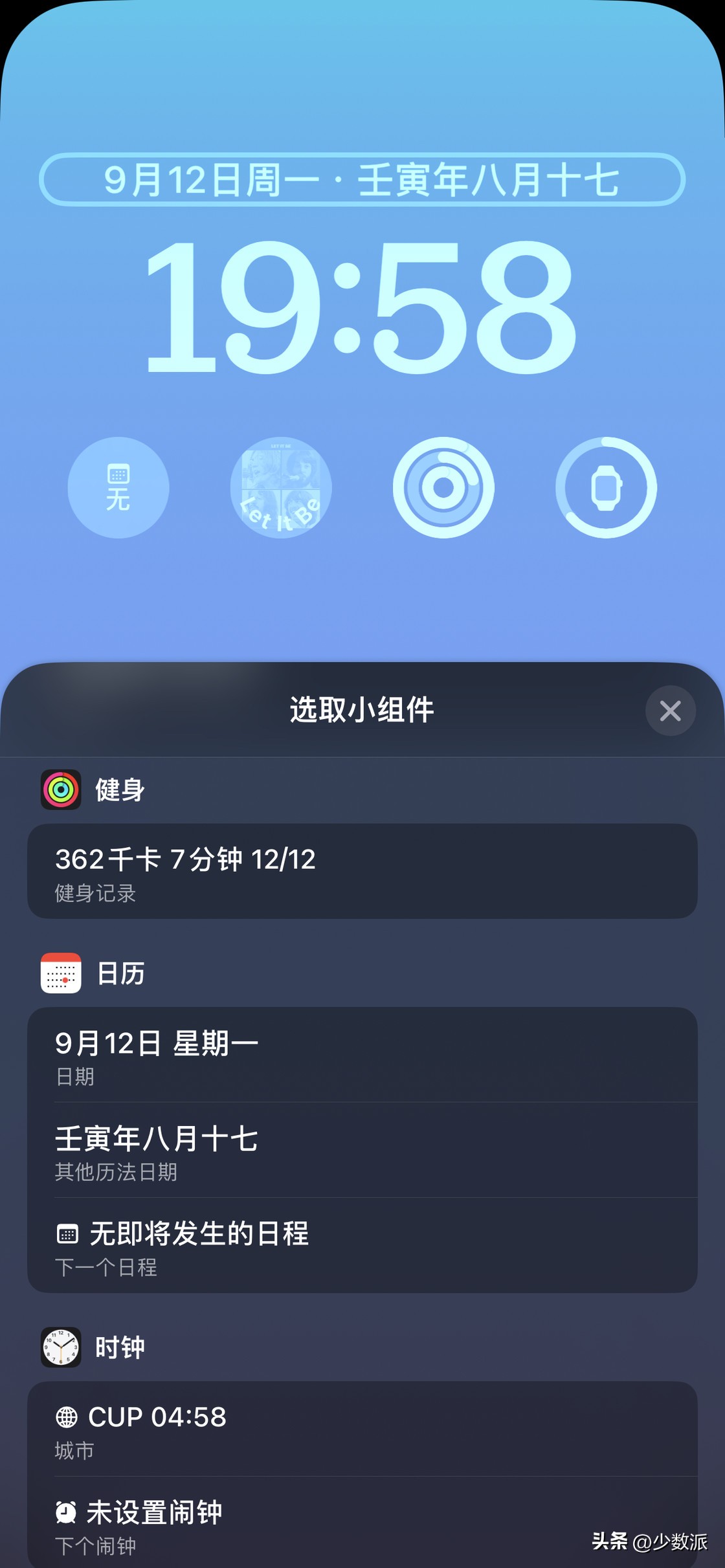This screenshot has height=1568, width=725.
Task: Click the 日历 Calendar app icon
Action: 61,974
